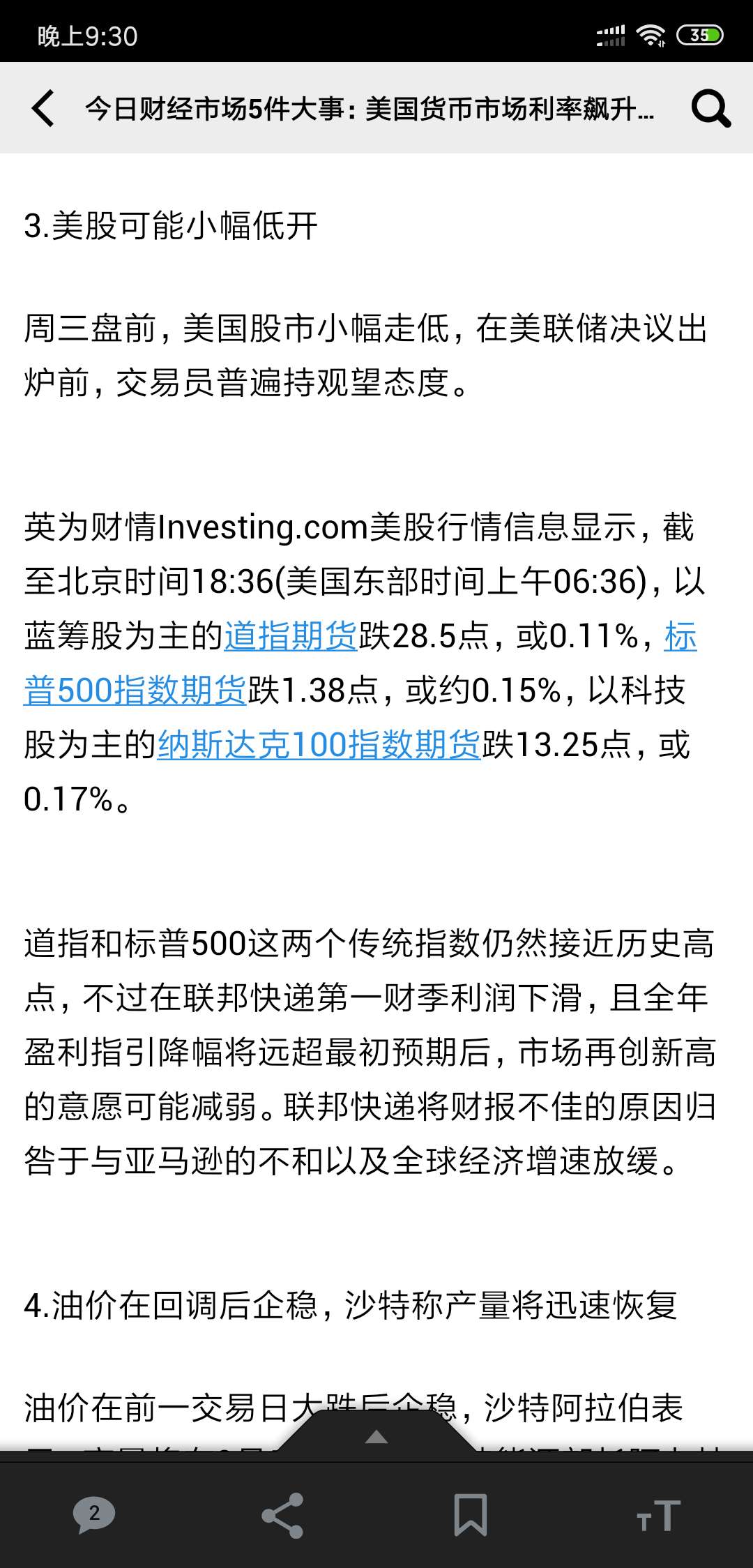Viewport: 753px width, 1568px height.
Task: Bookmark this article
Action: [x=470, y=1515]
